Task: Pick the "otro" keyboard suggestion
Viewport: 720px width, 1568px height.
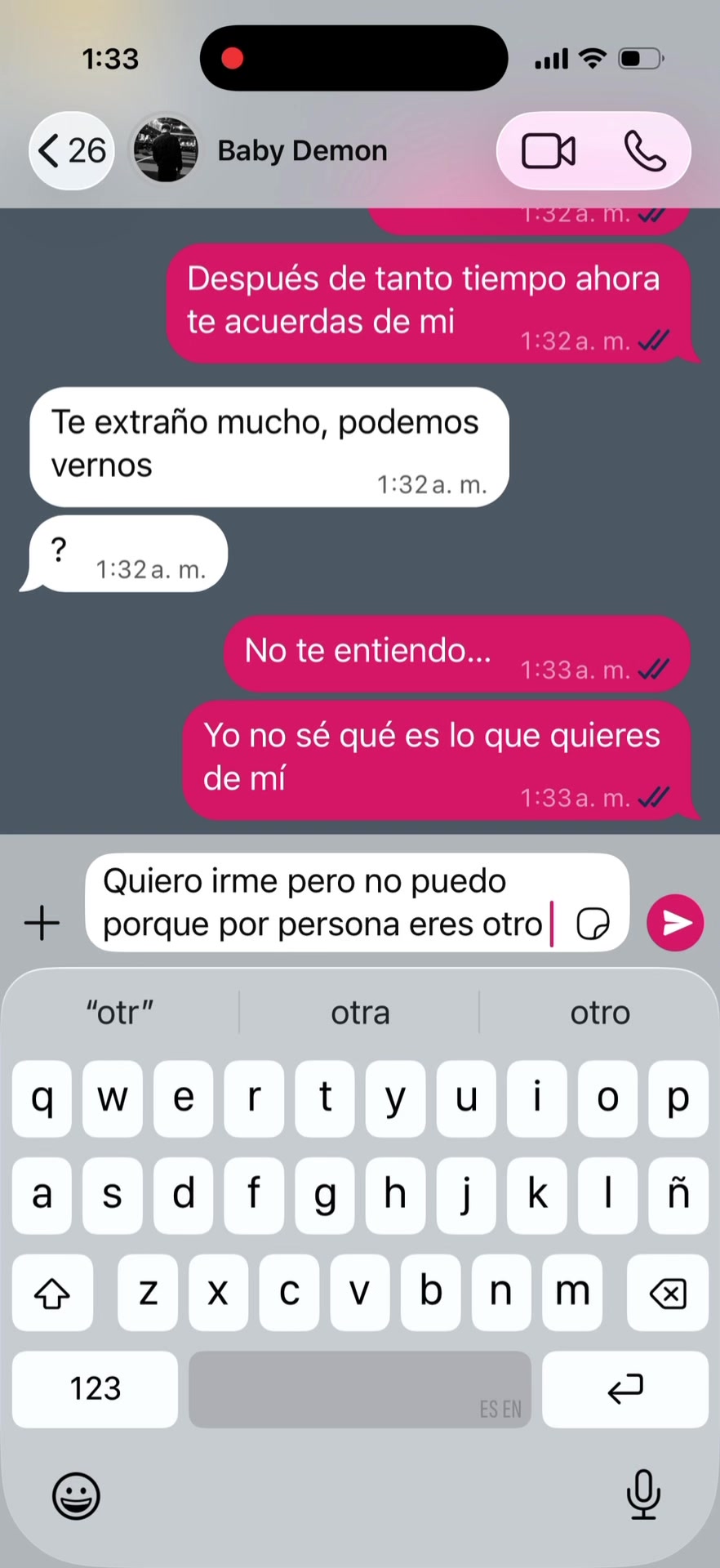Action: 600,1013
